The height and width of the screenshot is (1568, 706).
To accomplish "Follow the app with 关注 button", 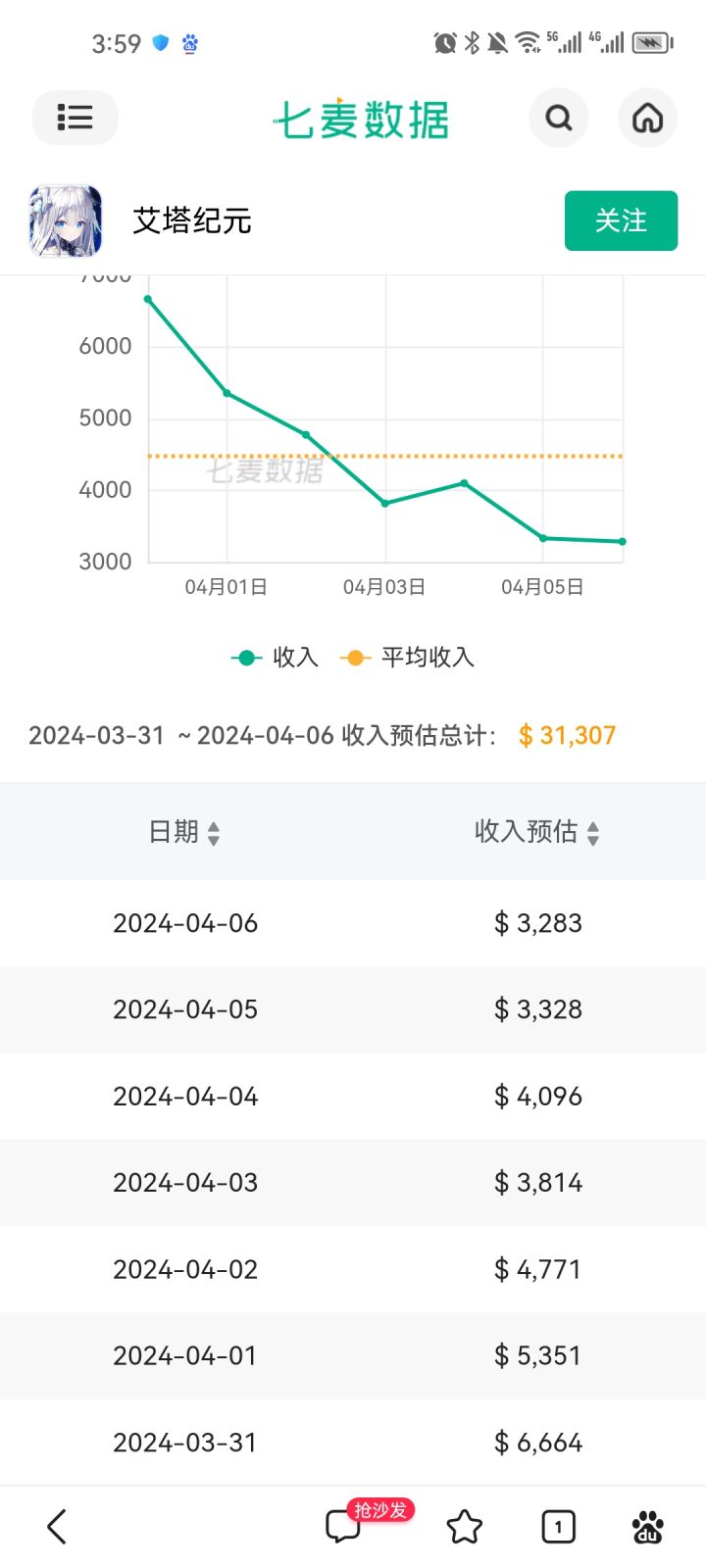I will (621, 220).
